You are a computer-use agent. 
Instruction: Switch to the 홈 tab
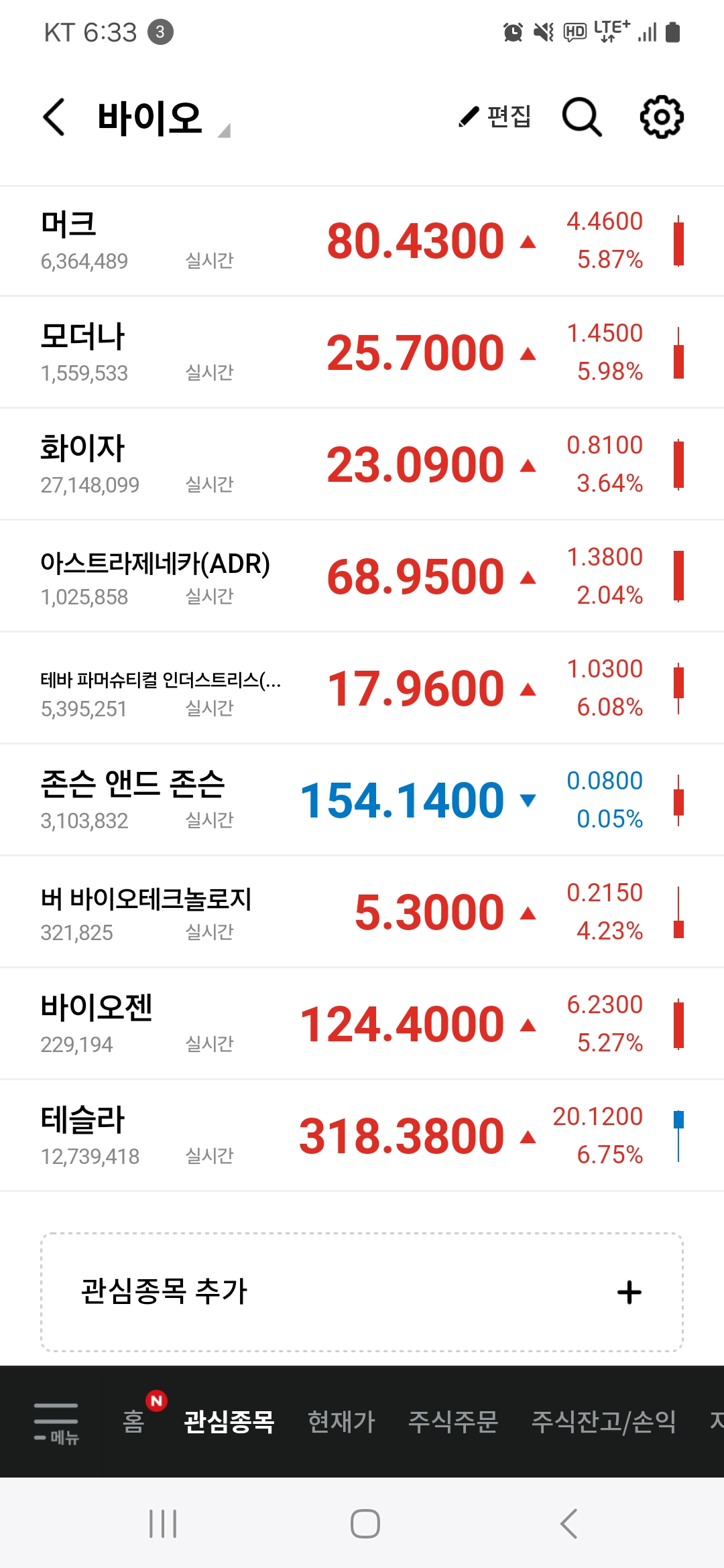coord(133,1421)
